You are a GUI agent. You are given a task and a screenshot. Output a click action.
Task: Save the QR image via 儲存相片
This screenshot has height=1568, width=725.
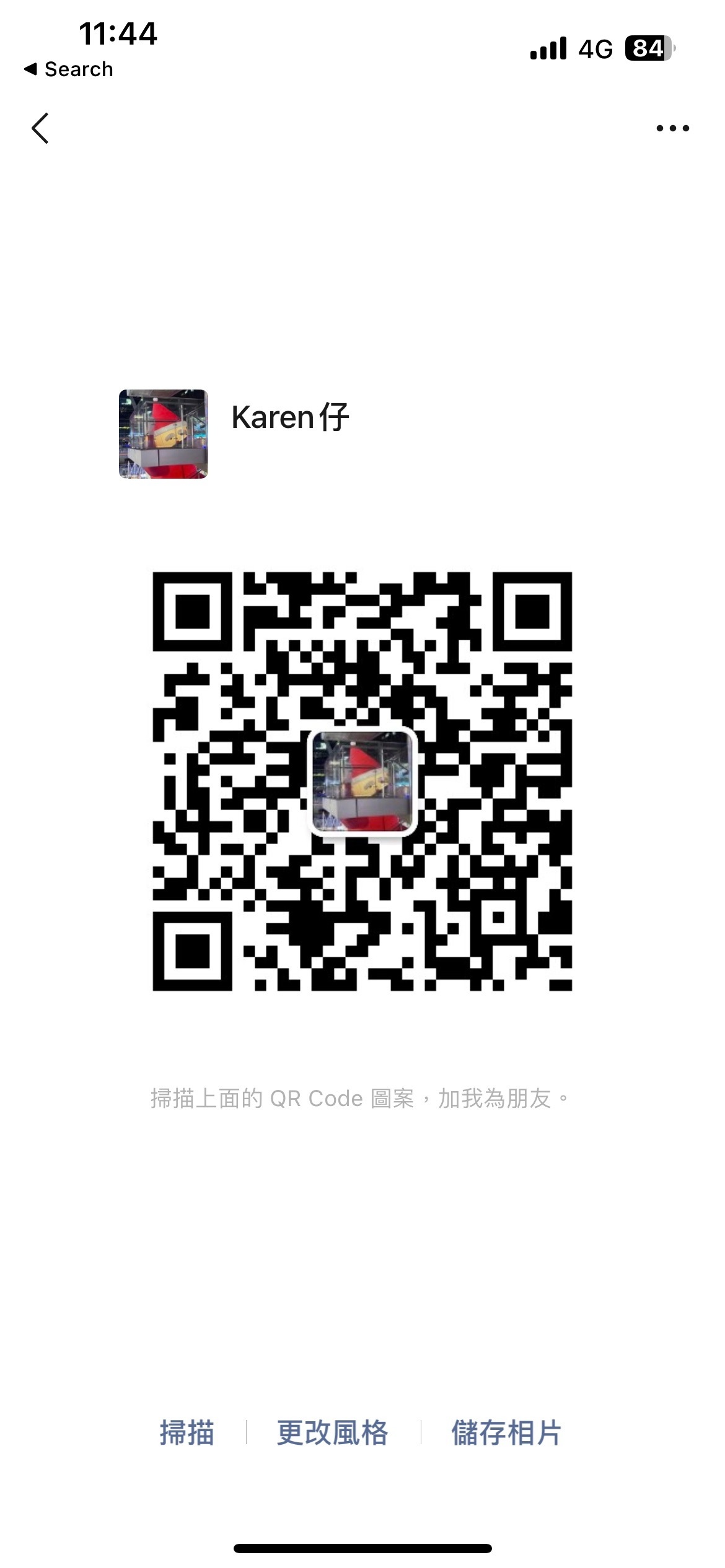point(506,1432)
